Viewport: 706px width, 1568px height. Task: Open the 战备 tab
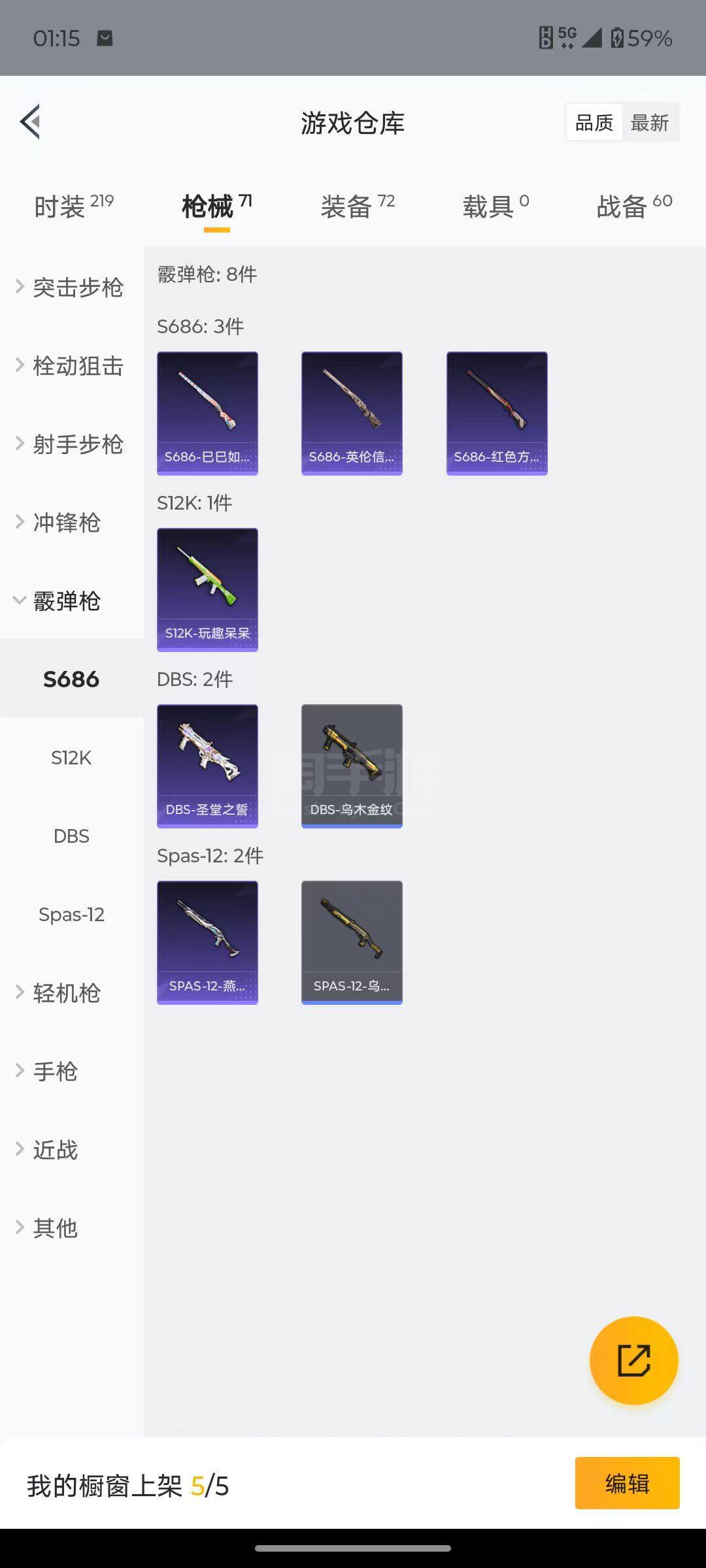tap(633, 206)
